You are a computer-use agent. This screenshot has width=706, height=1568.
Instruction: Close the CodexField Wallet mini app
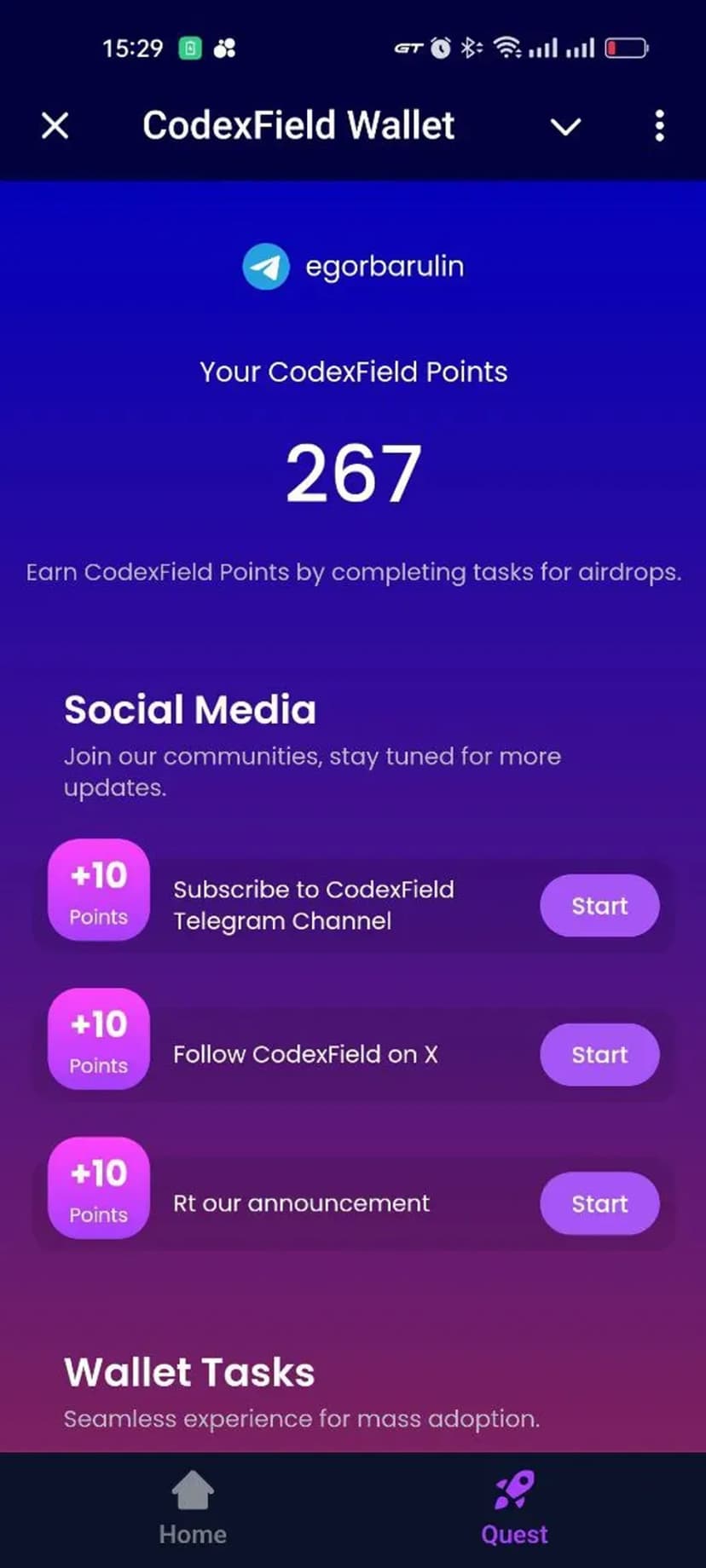click(x=55, y=126)
